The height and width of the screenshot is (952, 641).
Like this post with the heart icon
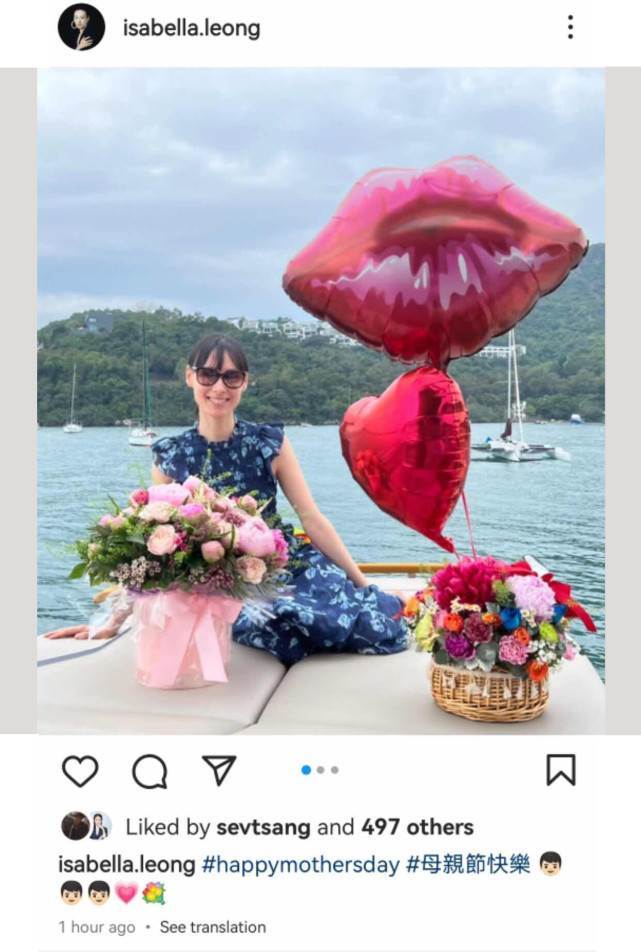[80, 770]
